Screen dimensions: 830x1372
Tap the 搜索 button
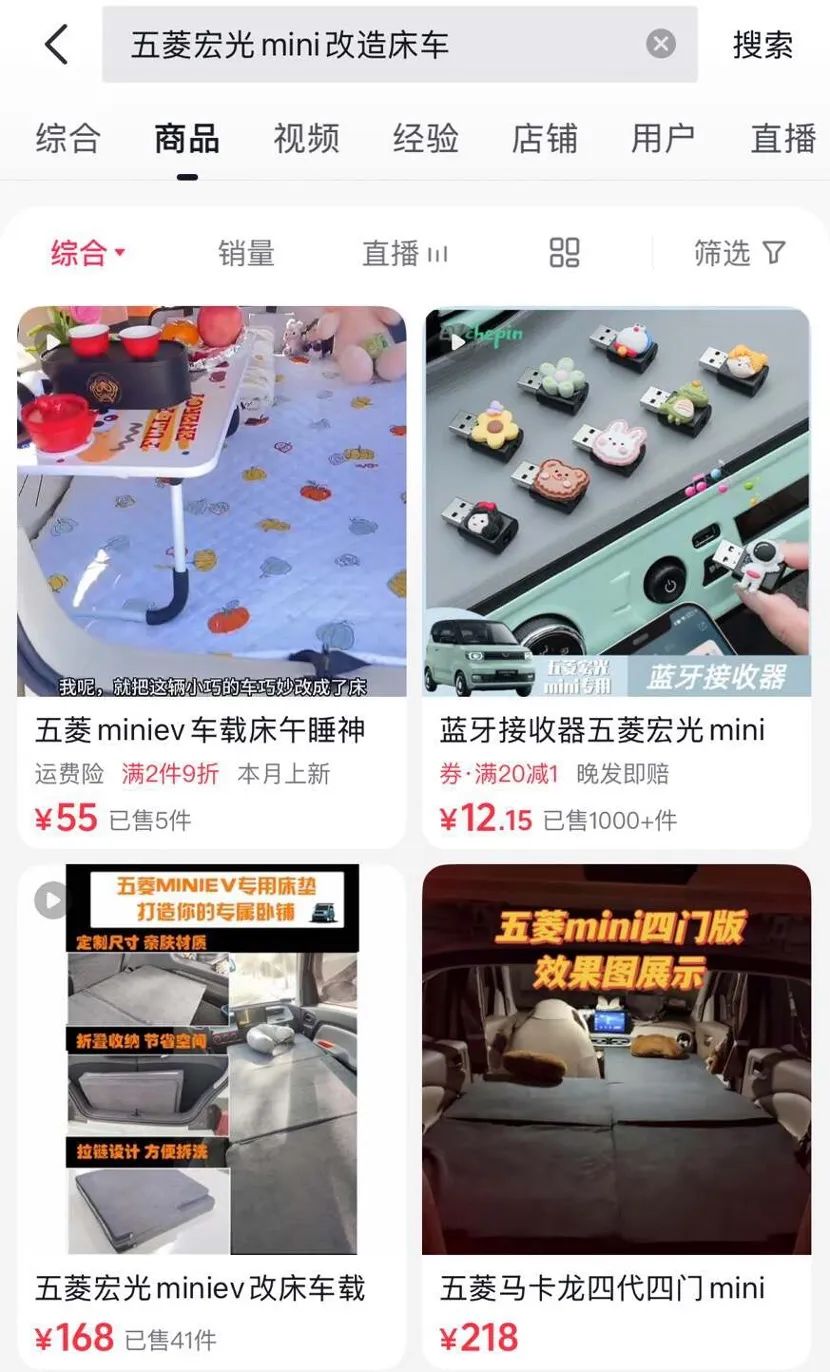click(763, 45)
